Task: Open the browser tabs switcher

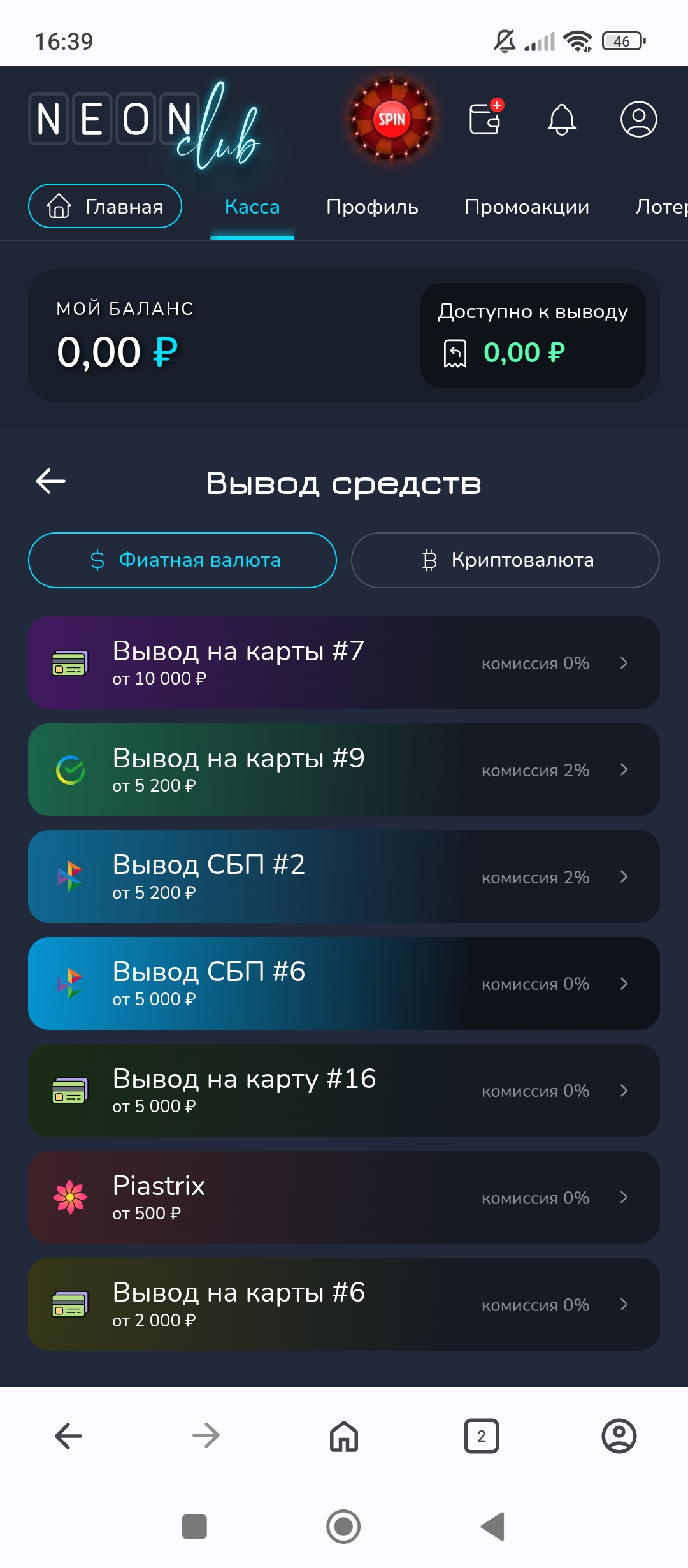Action: pyautogui.click(x=482, y=1436)
